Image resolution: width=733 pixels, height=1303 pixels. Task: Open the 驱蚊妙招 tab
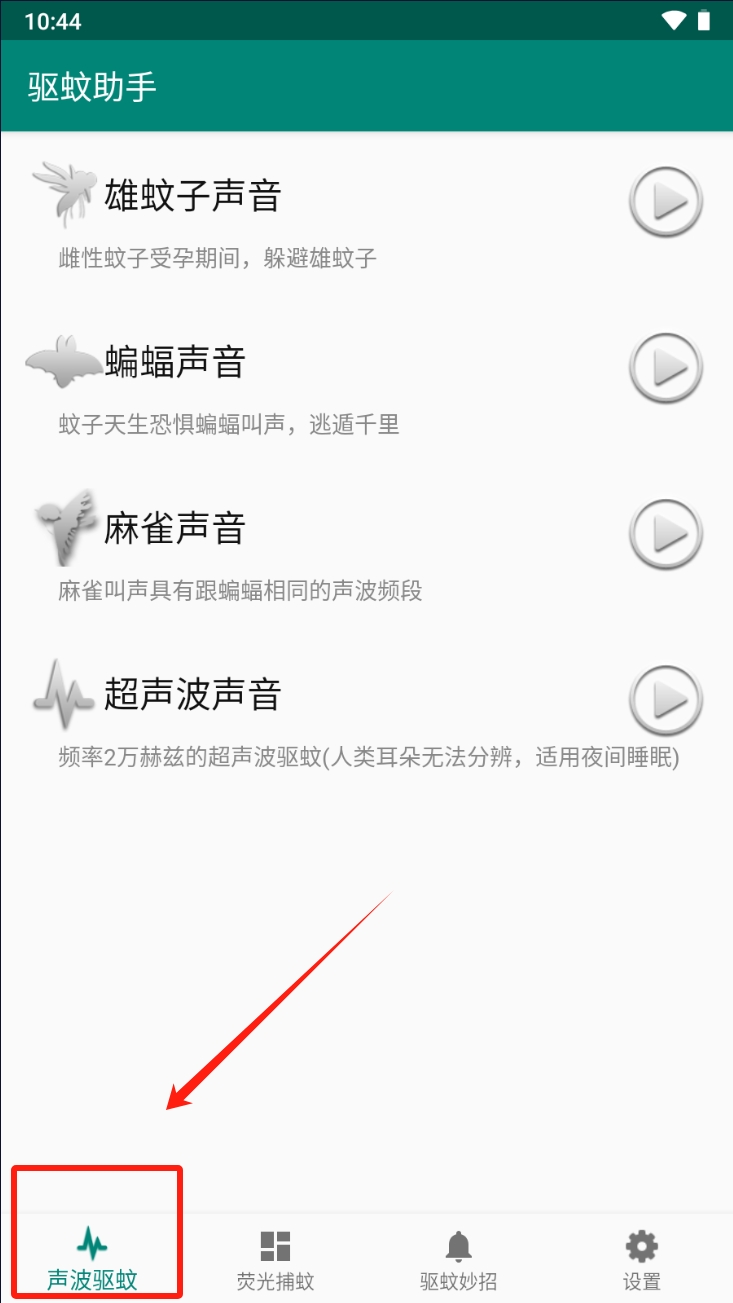click(x=458, y=1259)
